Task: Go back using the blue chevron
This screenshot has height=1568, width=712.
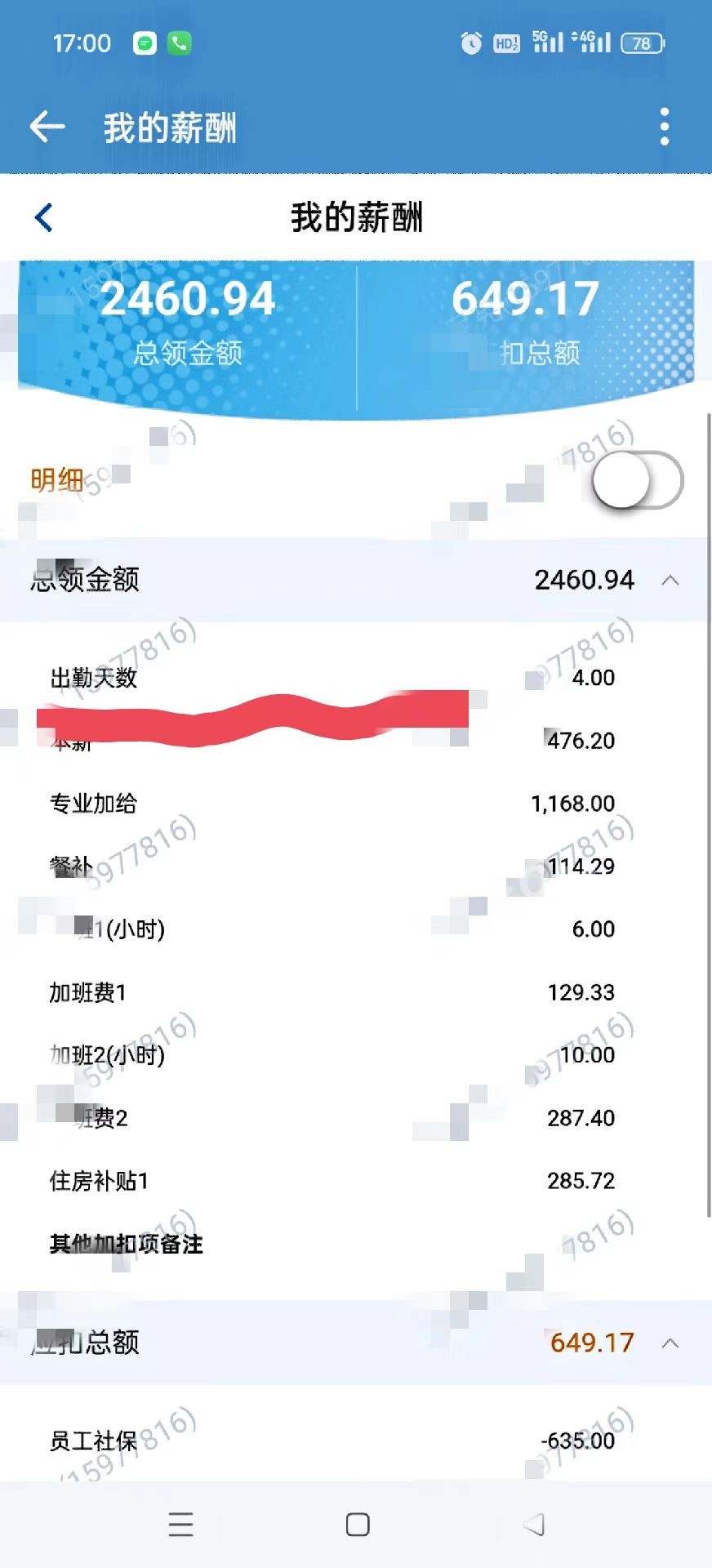Action: (x=44, y=217)
